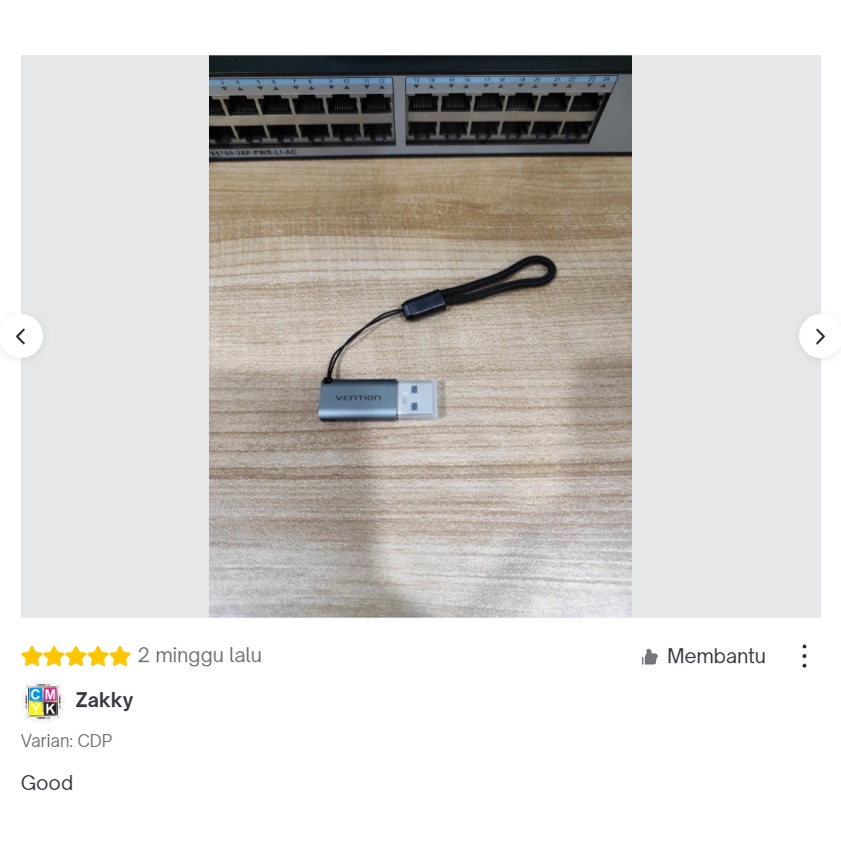Show the next review photo
The image size is (841, 841).
(819, 336)
